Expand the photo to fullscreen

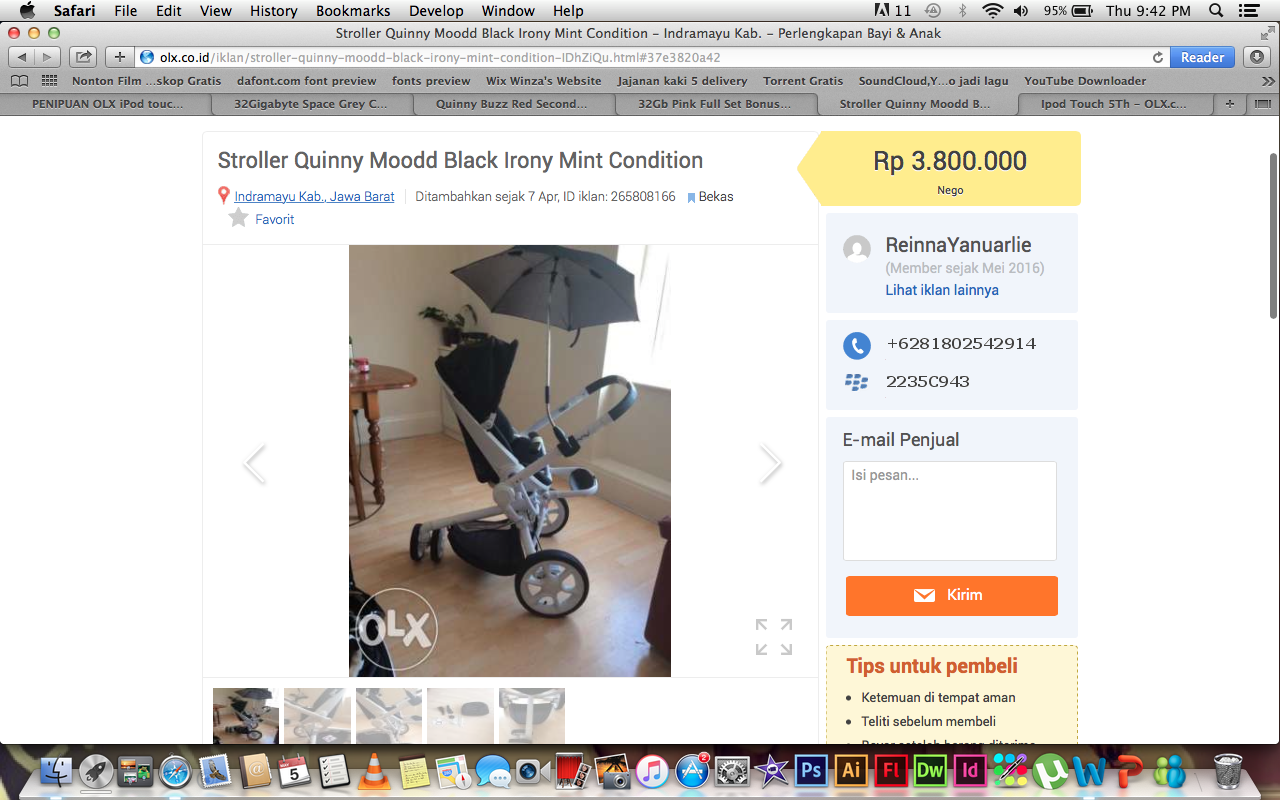tap(773, 637)
